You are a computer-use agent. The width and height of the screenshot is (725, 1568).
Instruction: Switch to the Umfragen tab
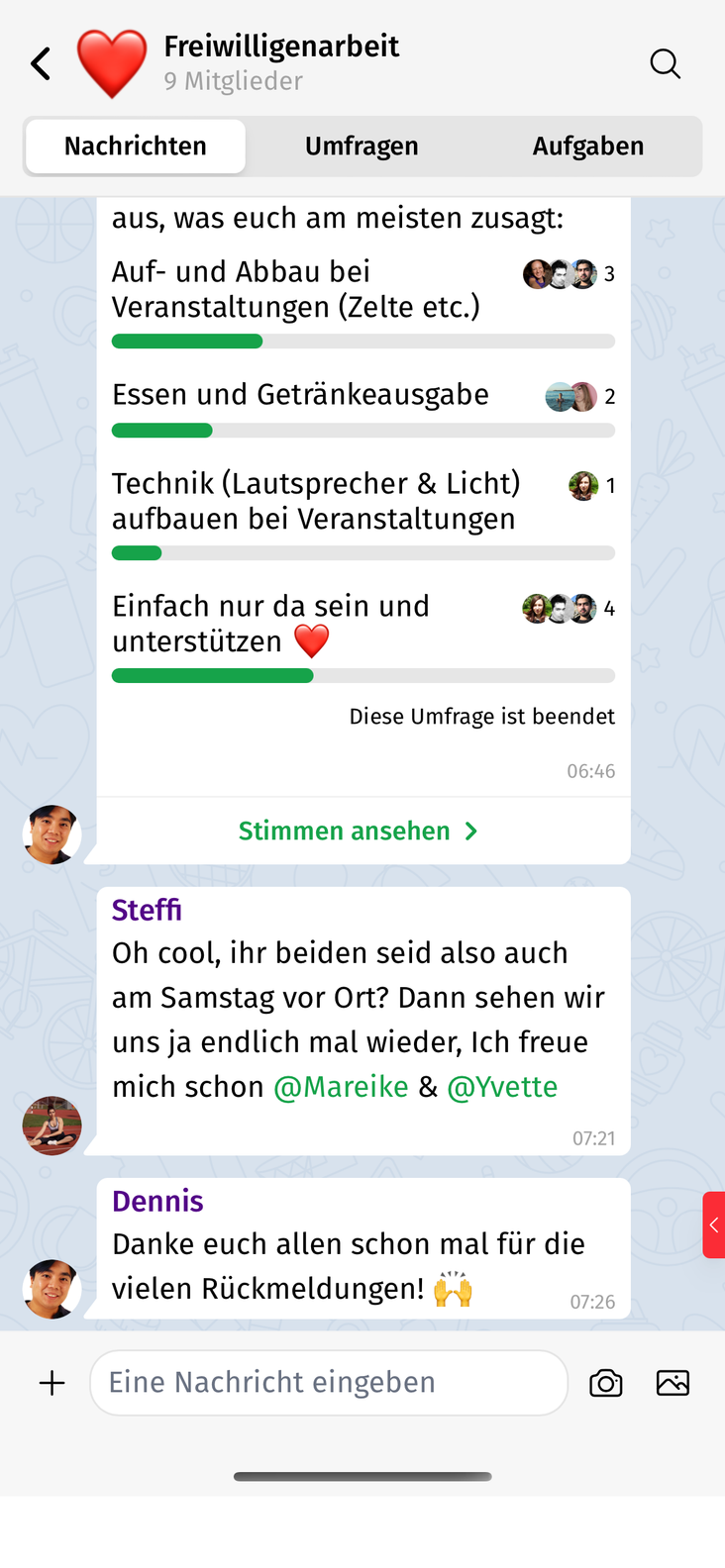click(362, 147)
